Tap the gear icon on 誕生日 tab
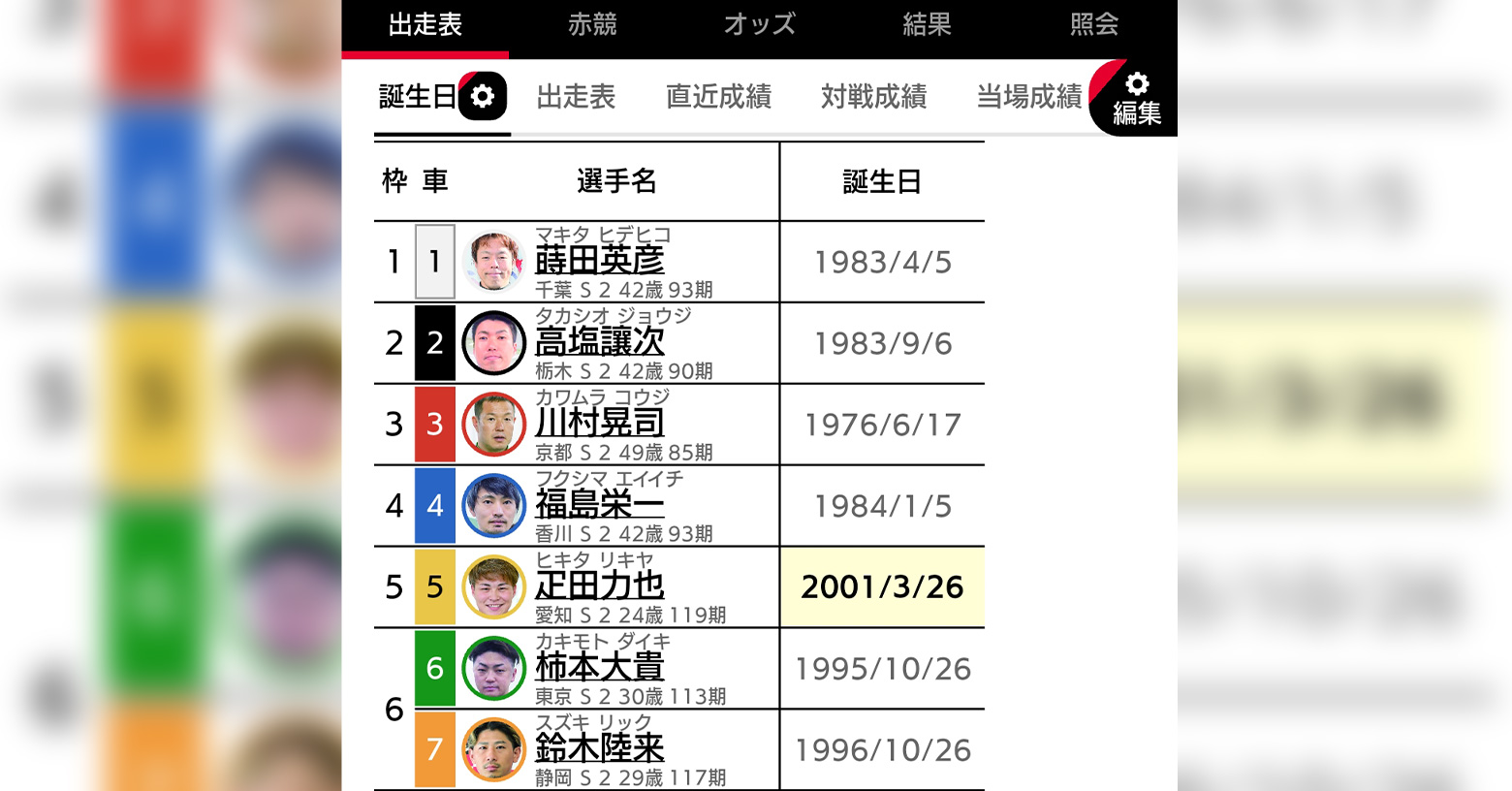Screen dimensions: 1512x791 click(483, 96)
